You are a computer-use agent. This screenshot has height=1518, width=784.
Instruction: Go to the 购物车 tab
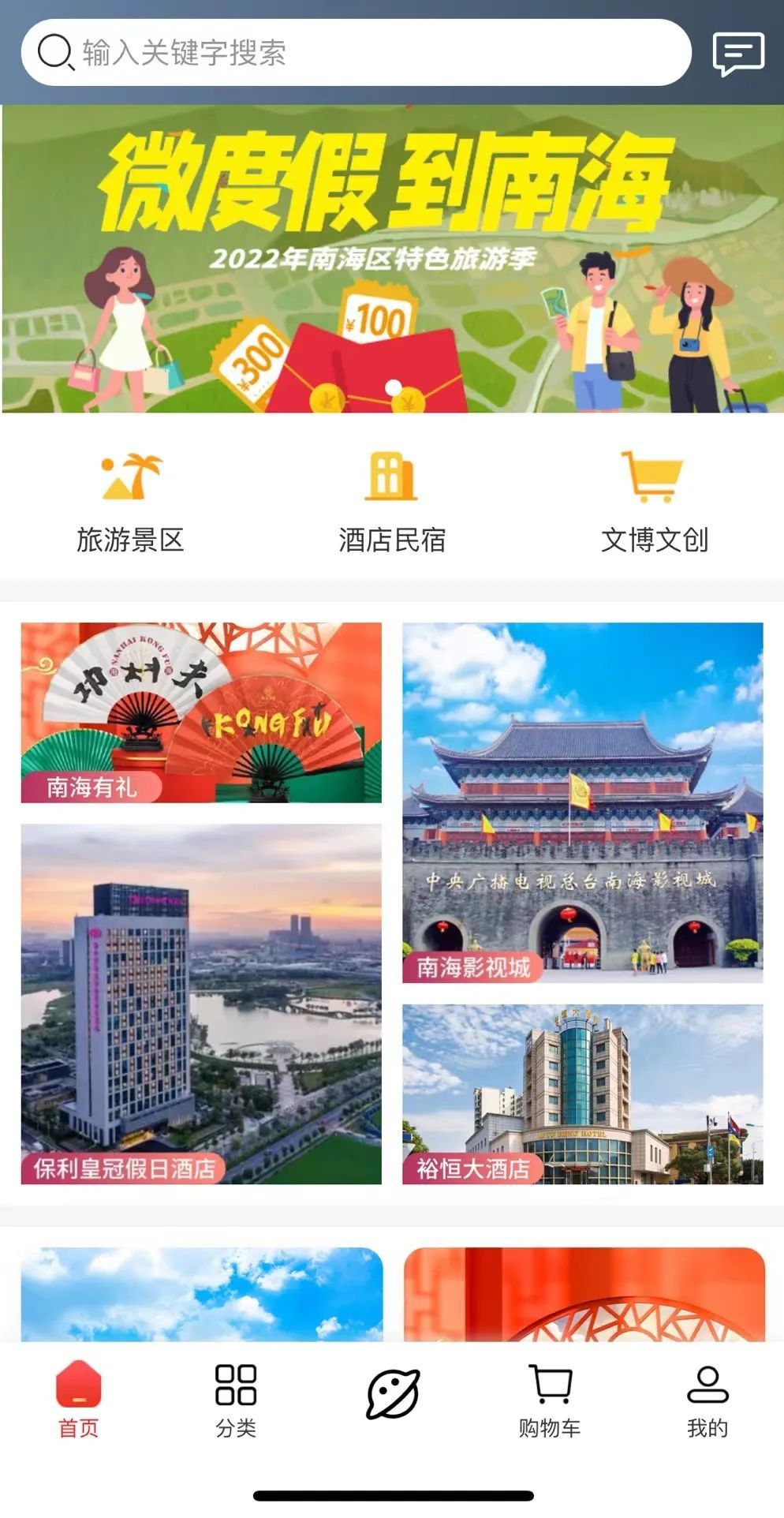click(550, 1399)
